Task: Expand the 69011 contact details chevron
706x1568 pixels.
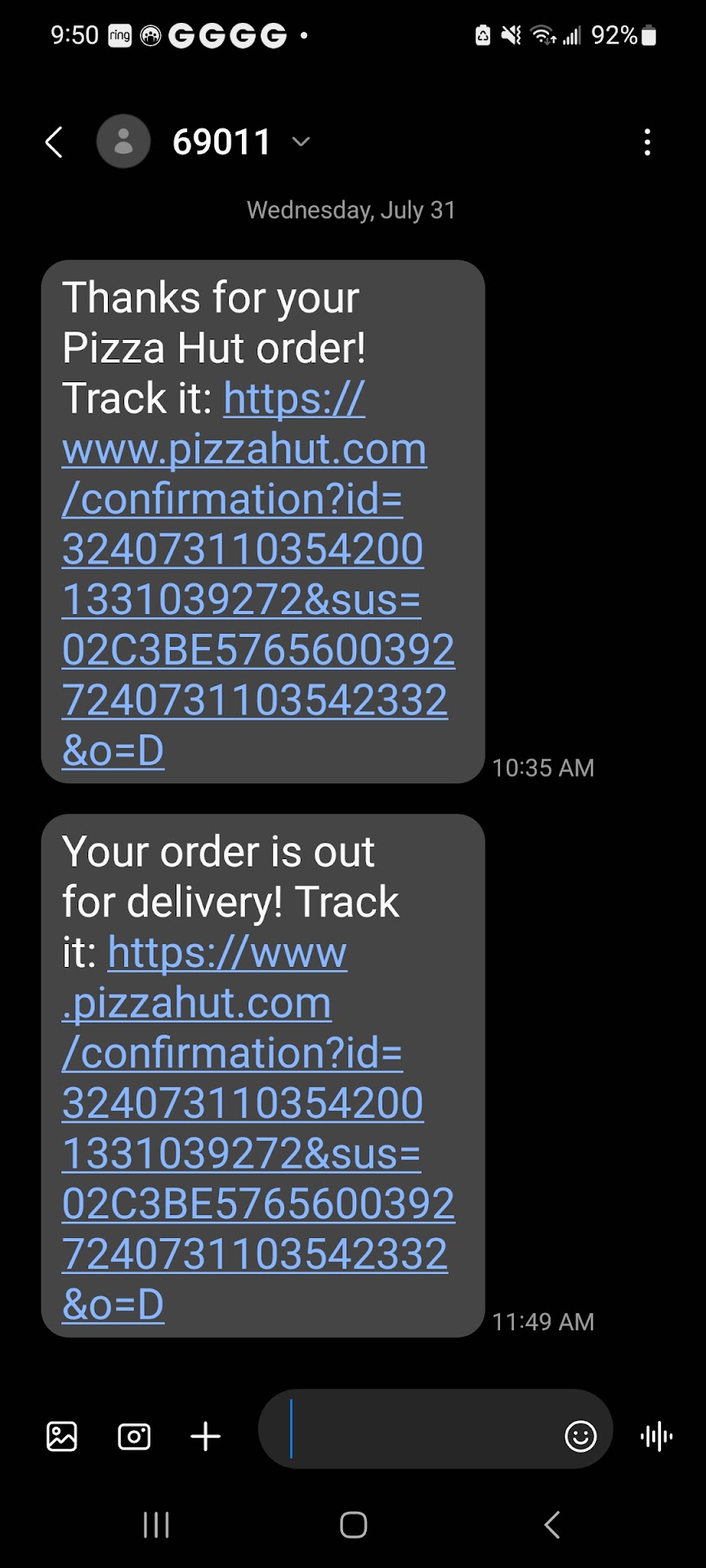Action: [x=301, y=142]
